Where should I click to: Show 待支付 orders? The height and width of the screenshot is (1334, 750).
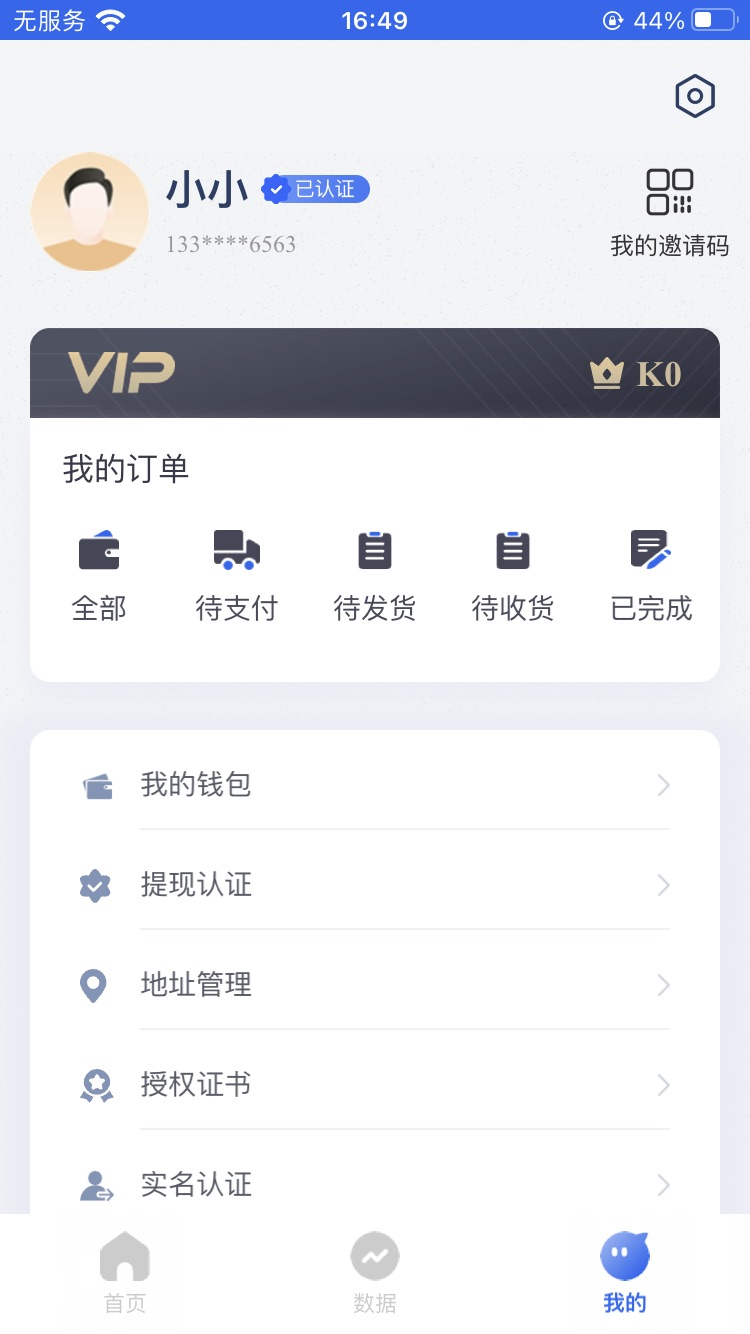click(x=237, y=575)
